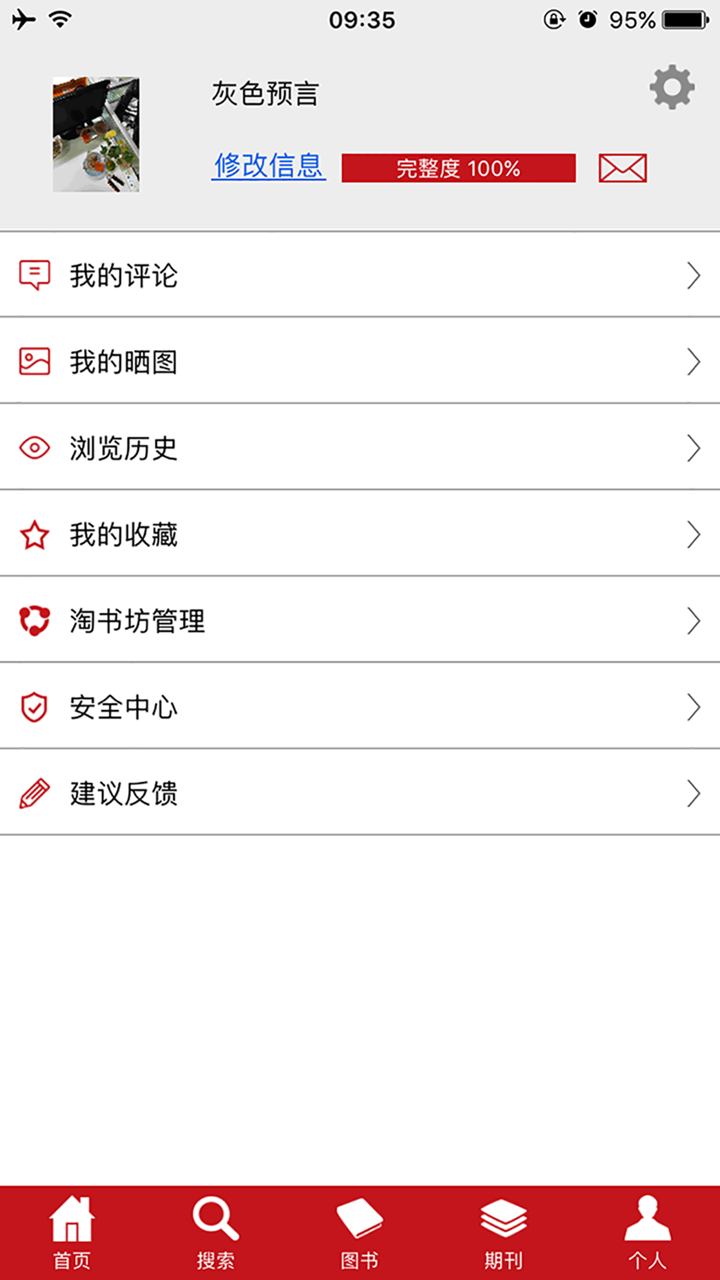The height and width of the screenshot is (1280, 720).
Task: Select the 图书 books tab
Action: [360, 1232]
